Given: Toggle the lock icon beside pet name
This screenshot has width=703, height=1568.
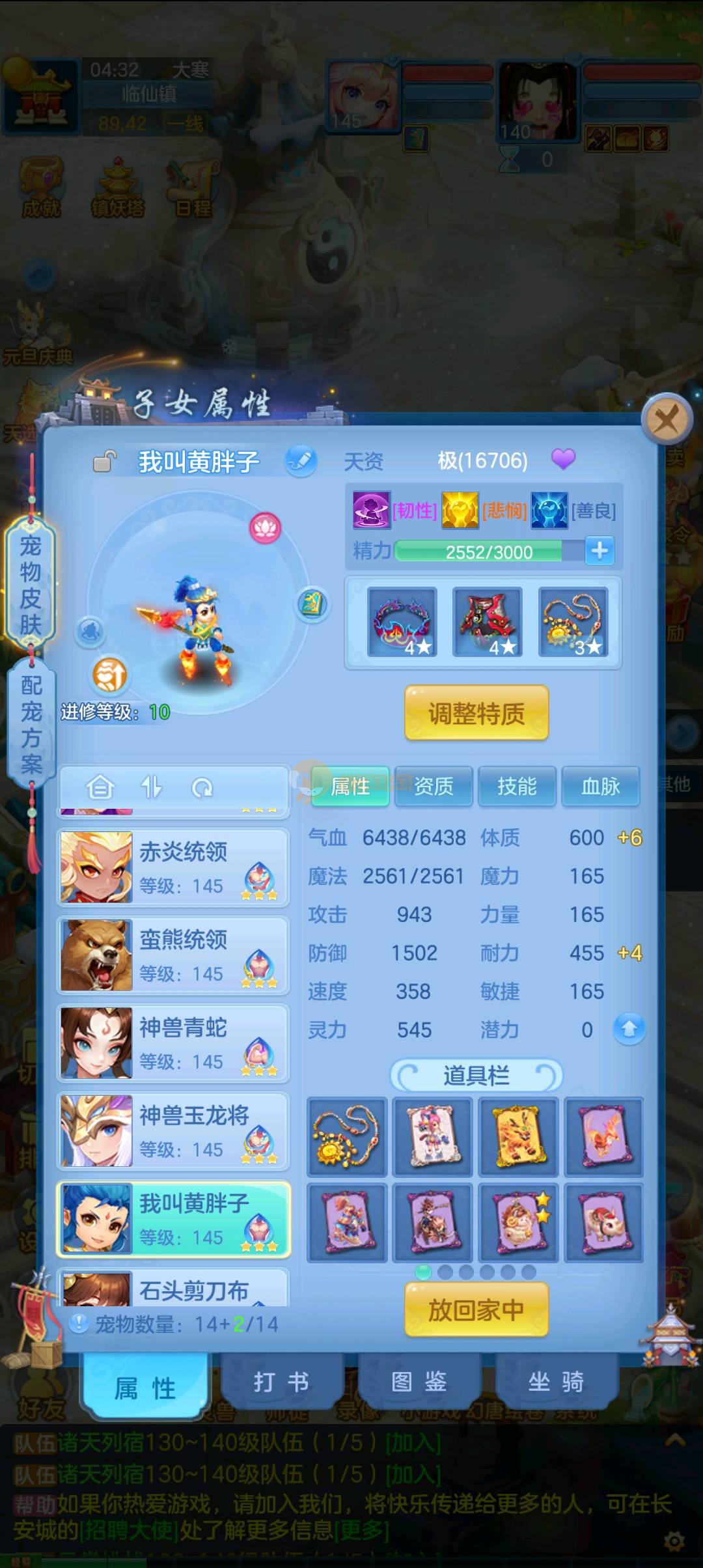Looking at the screenshot, I should coord(104,461).
